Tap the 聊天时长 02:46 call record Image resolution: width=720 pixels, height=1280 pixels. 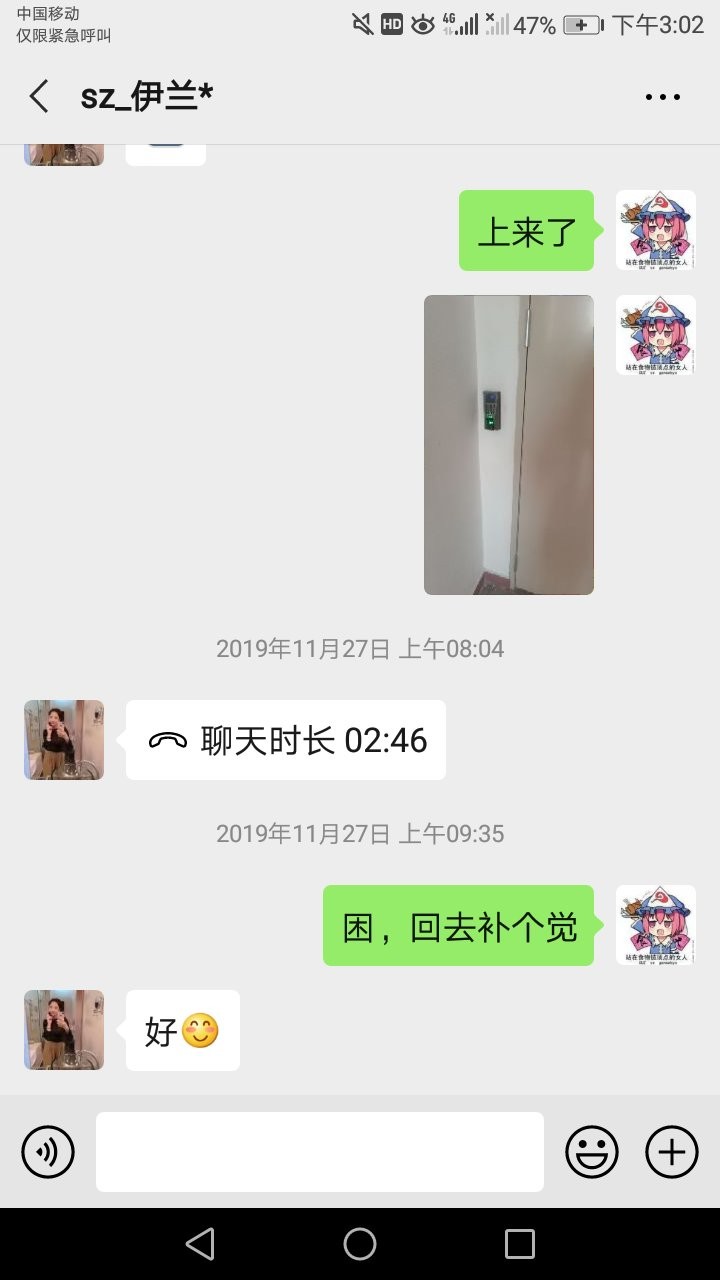point(286,740)
